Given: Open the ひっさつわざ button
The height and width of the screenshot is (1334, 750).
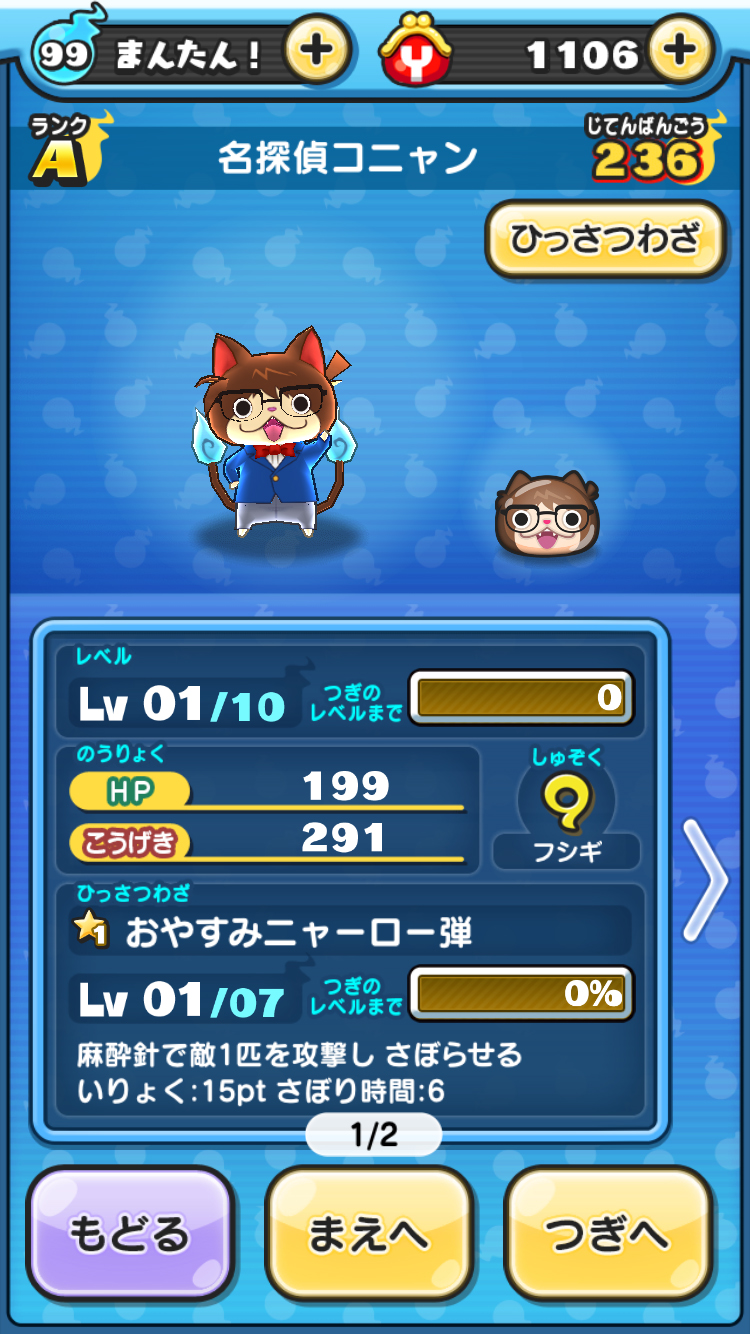Looking at the screenshot, I should (605, 240).
